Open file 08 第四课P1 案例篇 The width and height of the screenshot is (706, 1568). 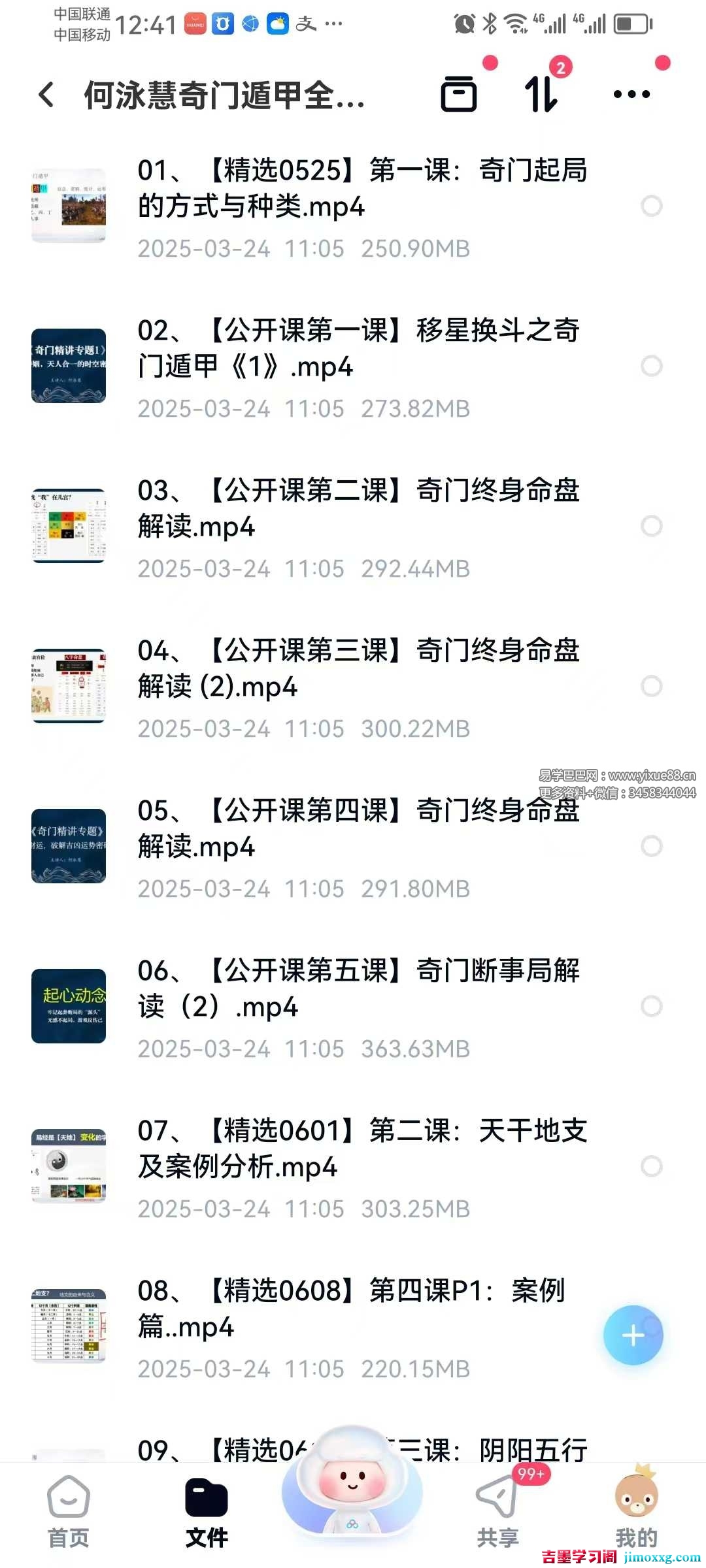pos(351,1309)
